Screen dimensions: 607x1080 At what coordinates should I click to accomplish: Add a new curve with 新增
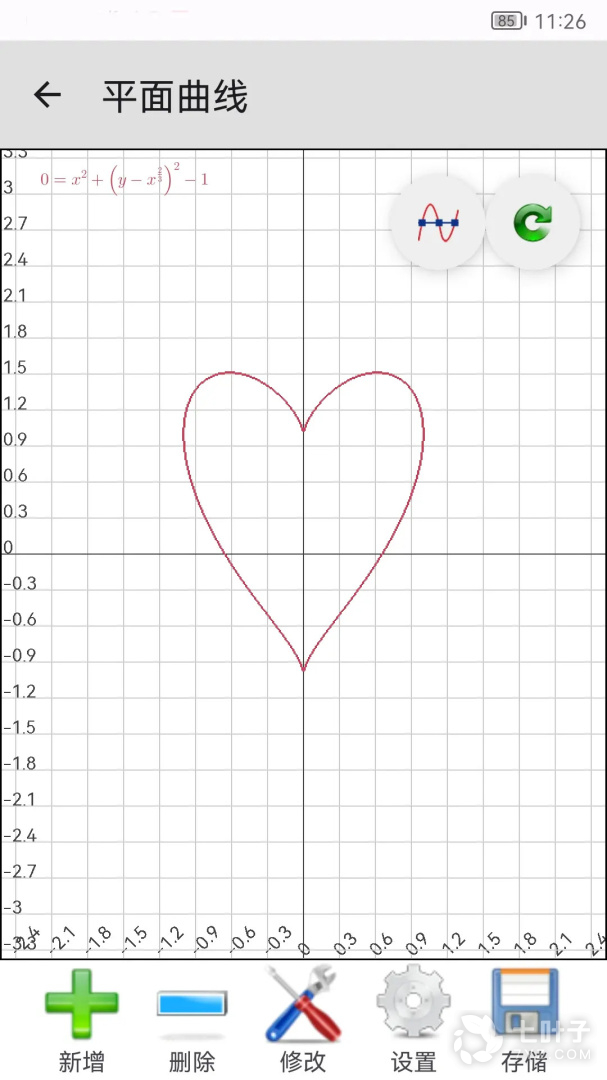81,1019
